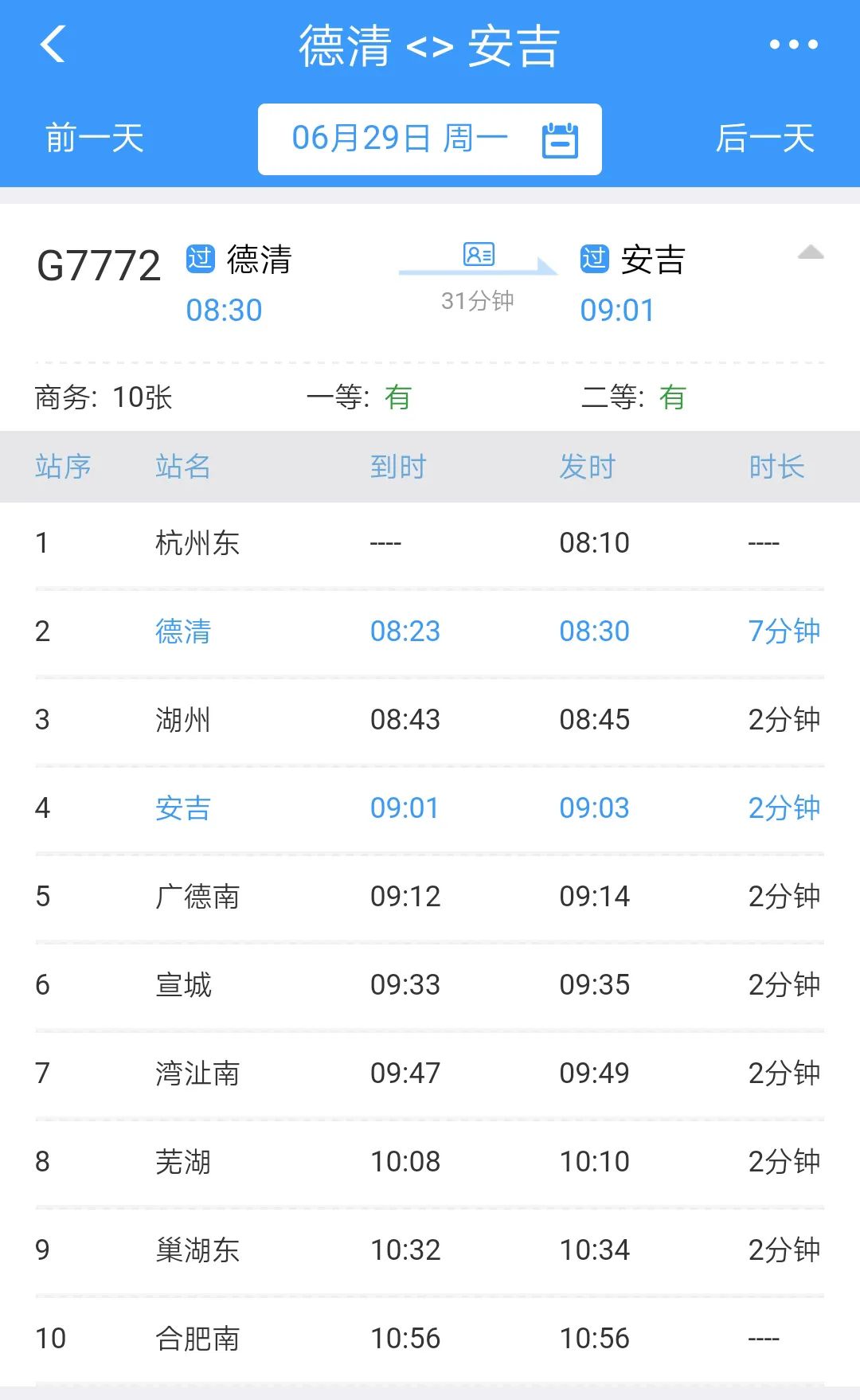View the 31分钟 travel duration indicator
The image size is (860, 1400).
pyautogui.click(x=479, y=301)
